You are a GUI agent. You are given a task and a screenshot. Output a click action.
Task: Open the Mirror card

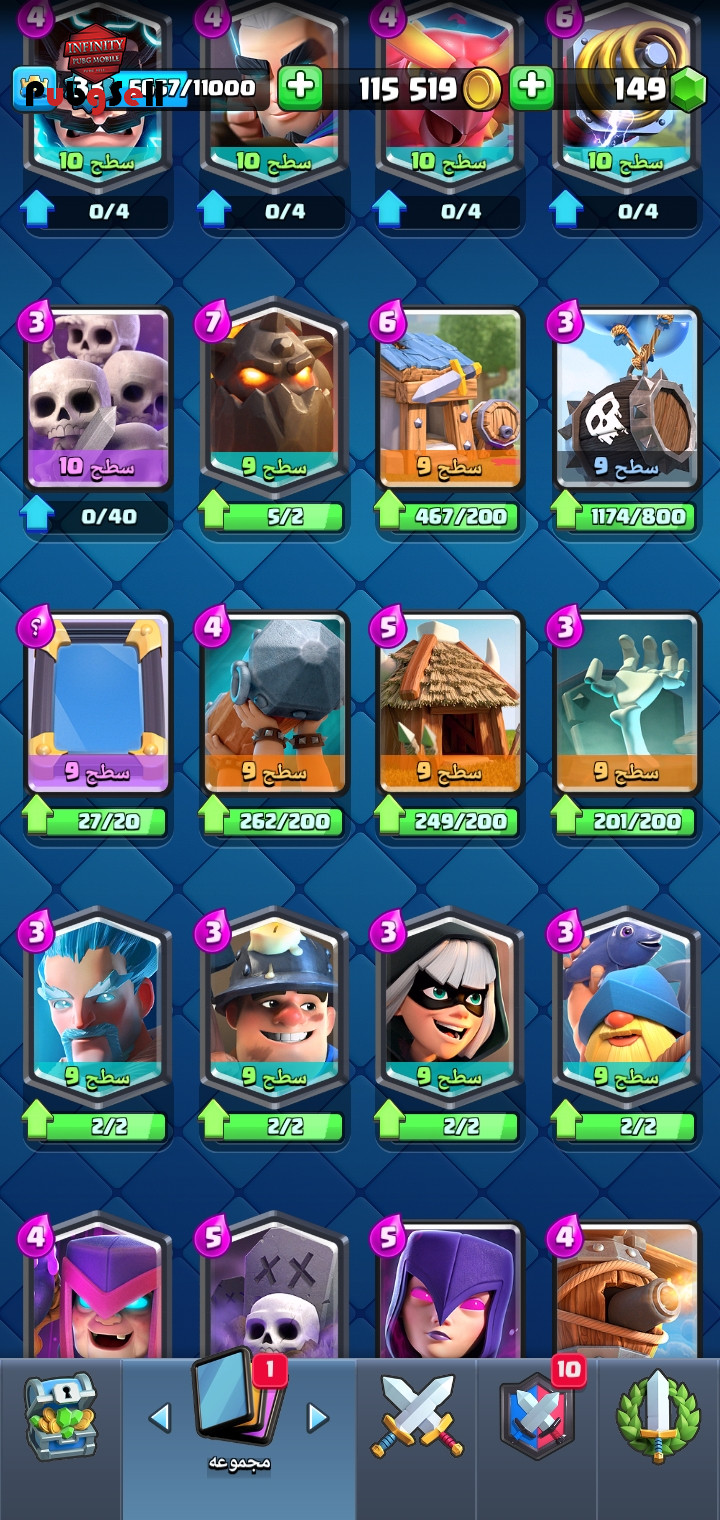97,704
